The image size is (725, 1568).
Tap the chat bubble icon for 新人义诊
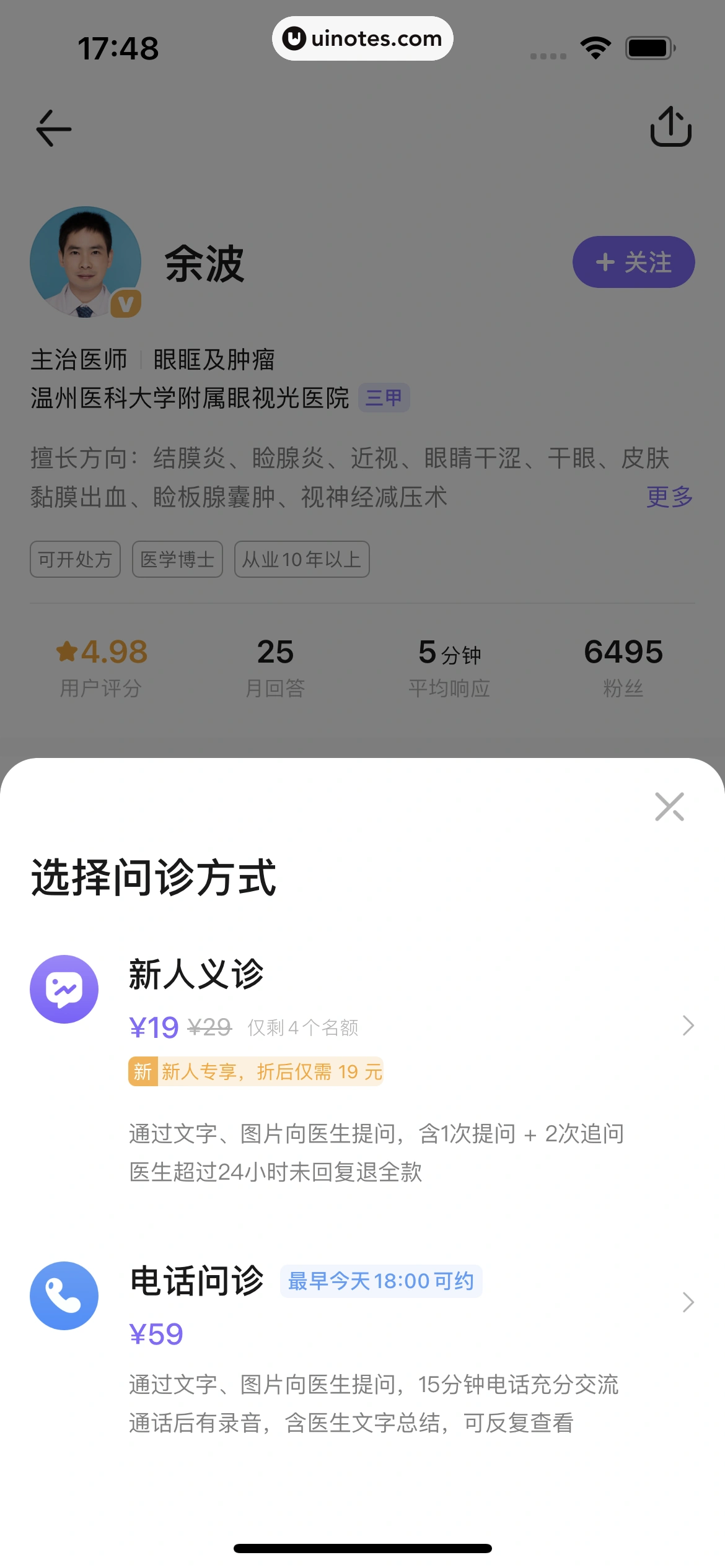pyautogui.click(x=64, y=988)
